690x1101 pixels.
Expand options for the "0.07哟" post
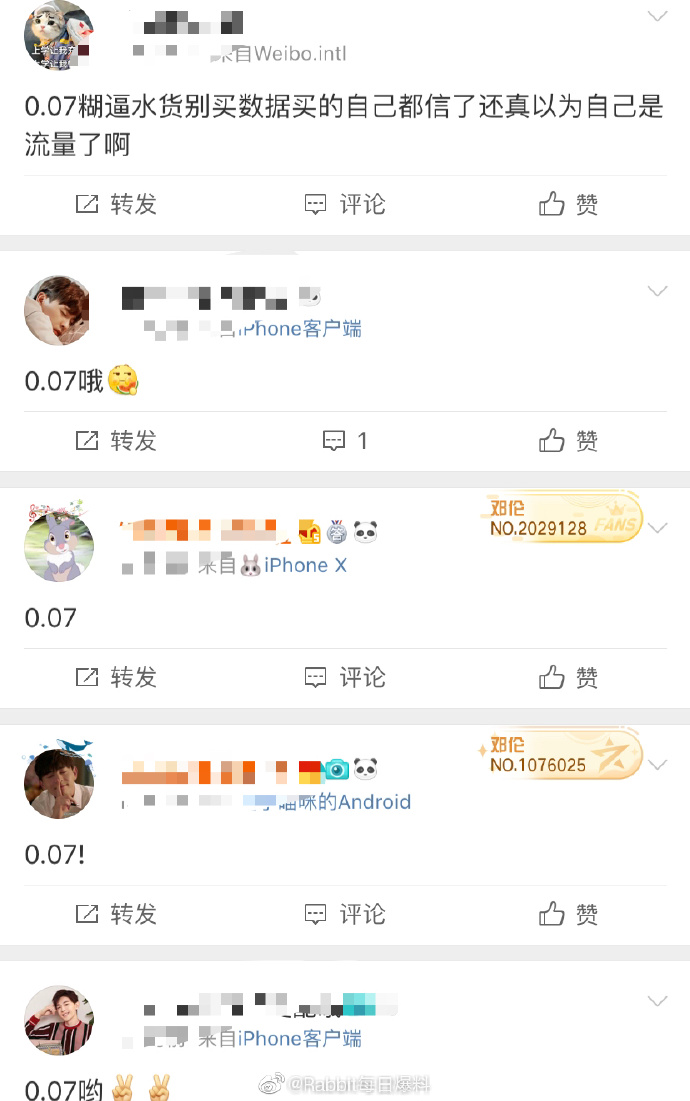click(x=657, y=1001)
